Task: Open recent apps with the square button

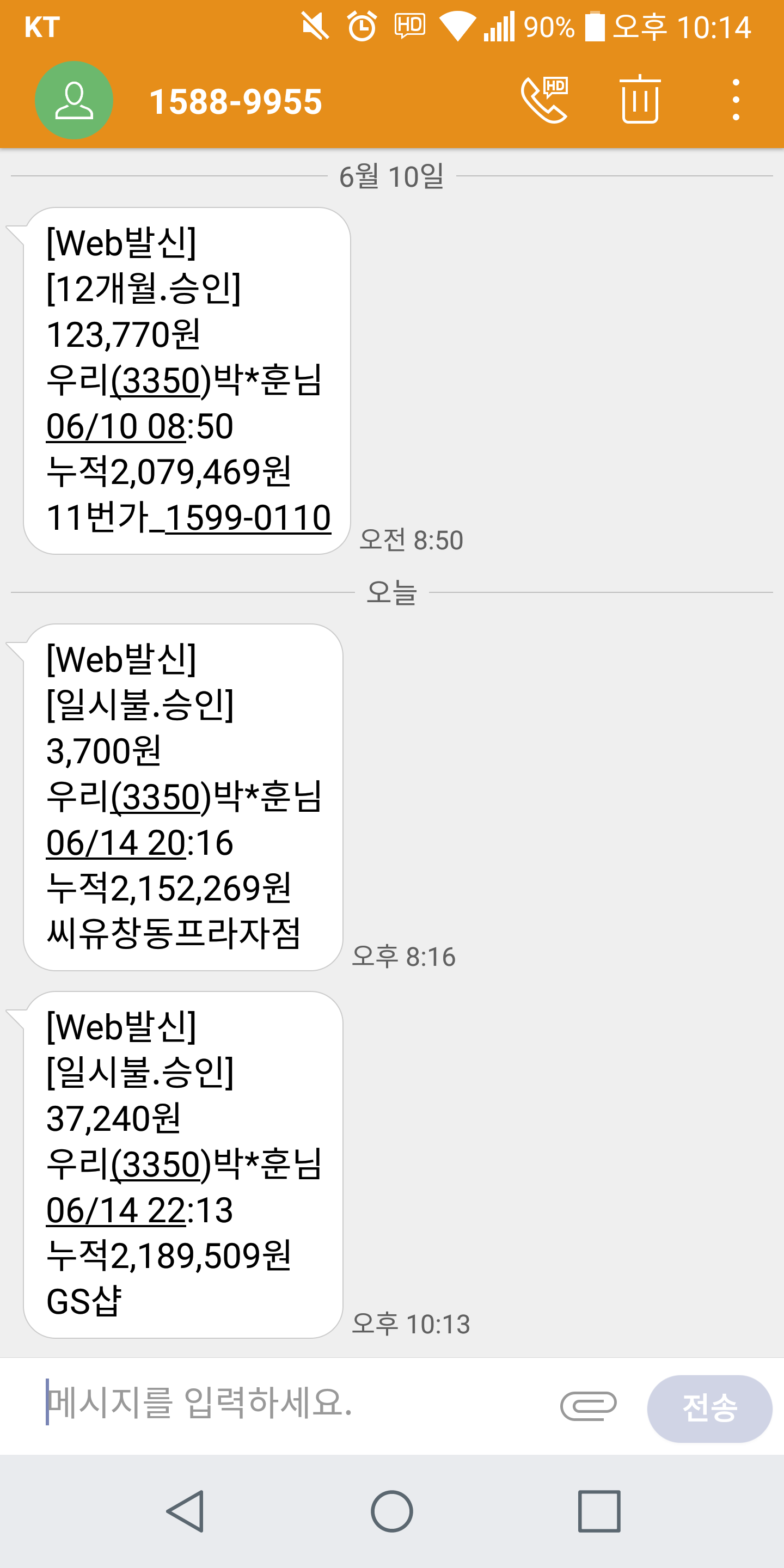Action: point(599,1511)
